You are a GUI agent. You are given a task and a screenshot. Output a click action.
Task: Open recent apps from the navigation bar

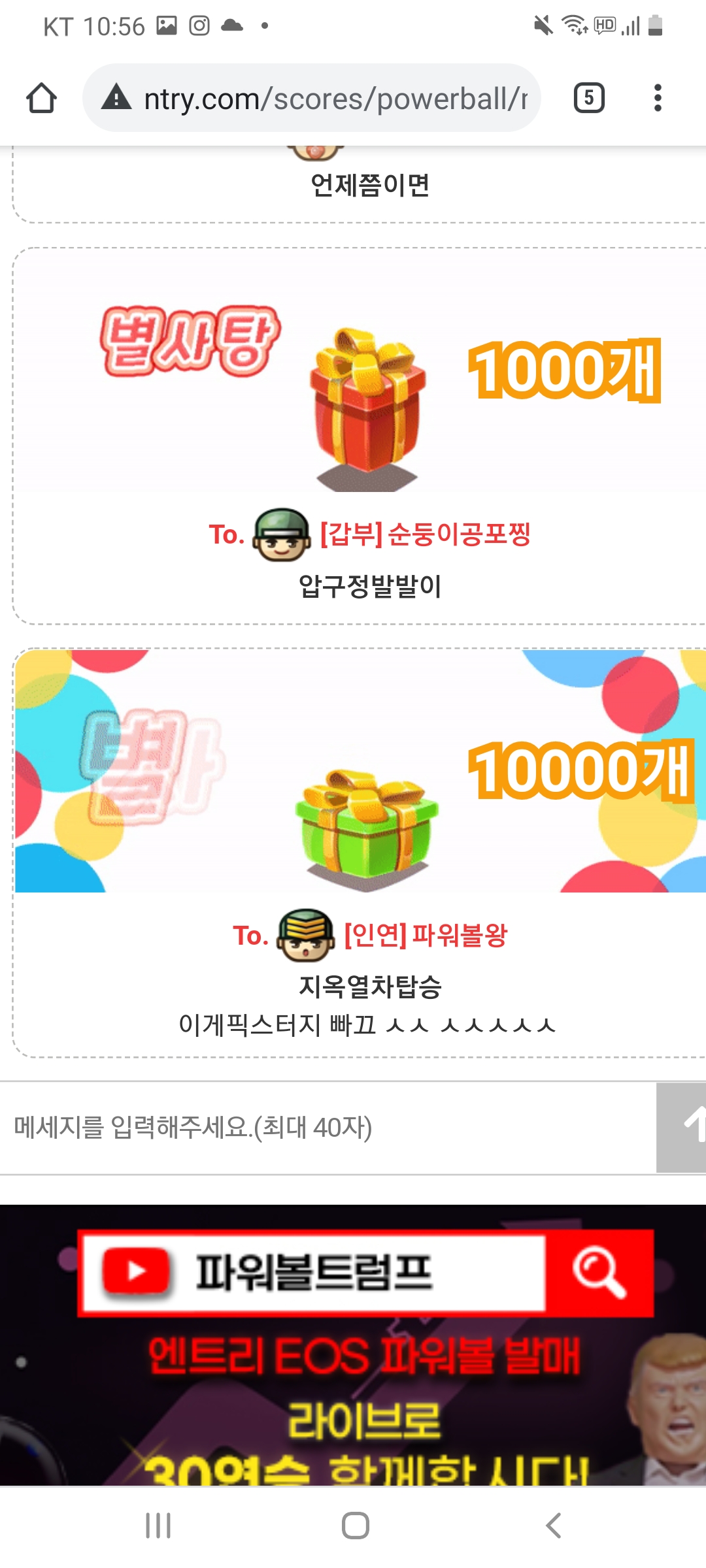tap(158, 1526)
